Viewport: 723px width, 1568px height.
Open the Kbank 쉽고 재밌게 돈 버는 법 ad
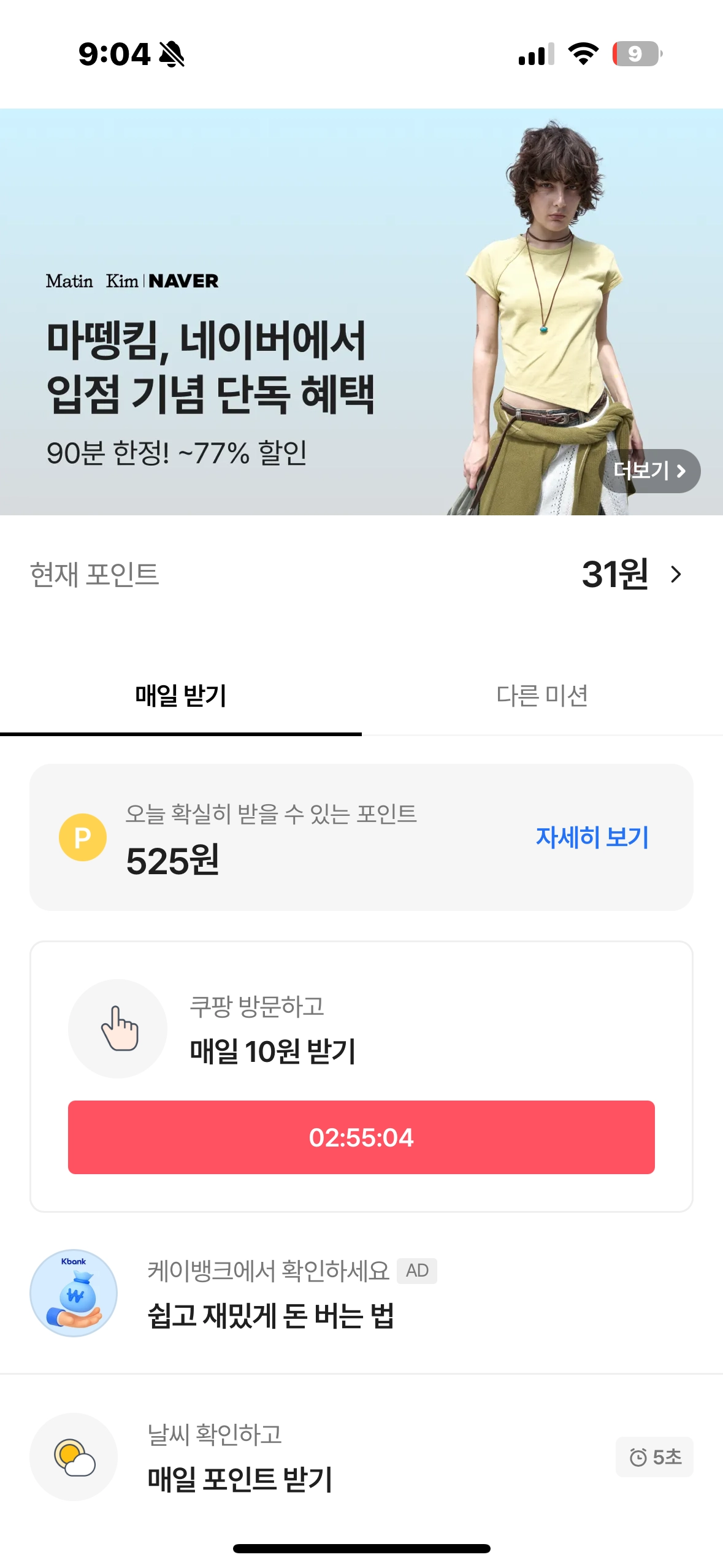(270, 1294)
